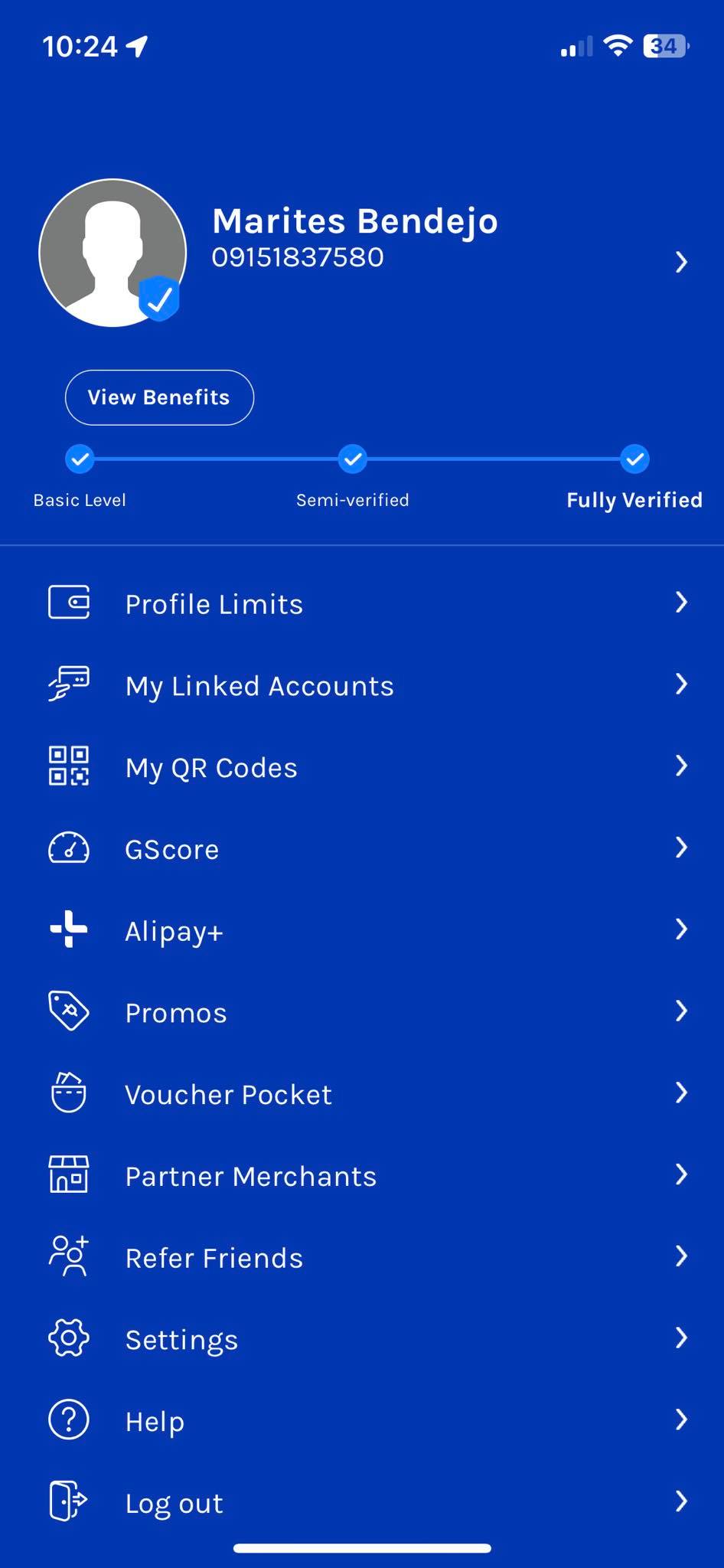Browse Partner Merchants
The height and width of the screenshot is (1568, 724).
click(x=250, y=1176)
